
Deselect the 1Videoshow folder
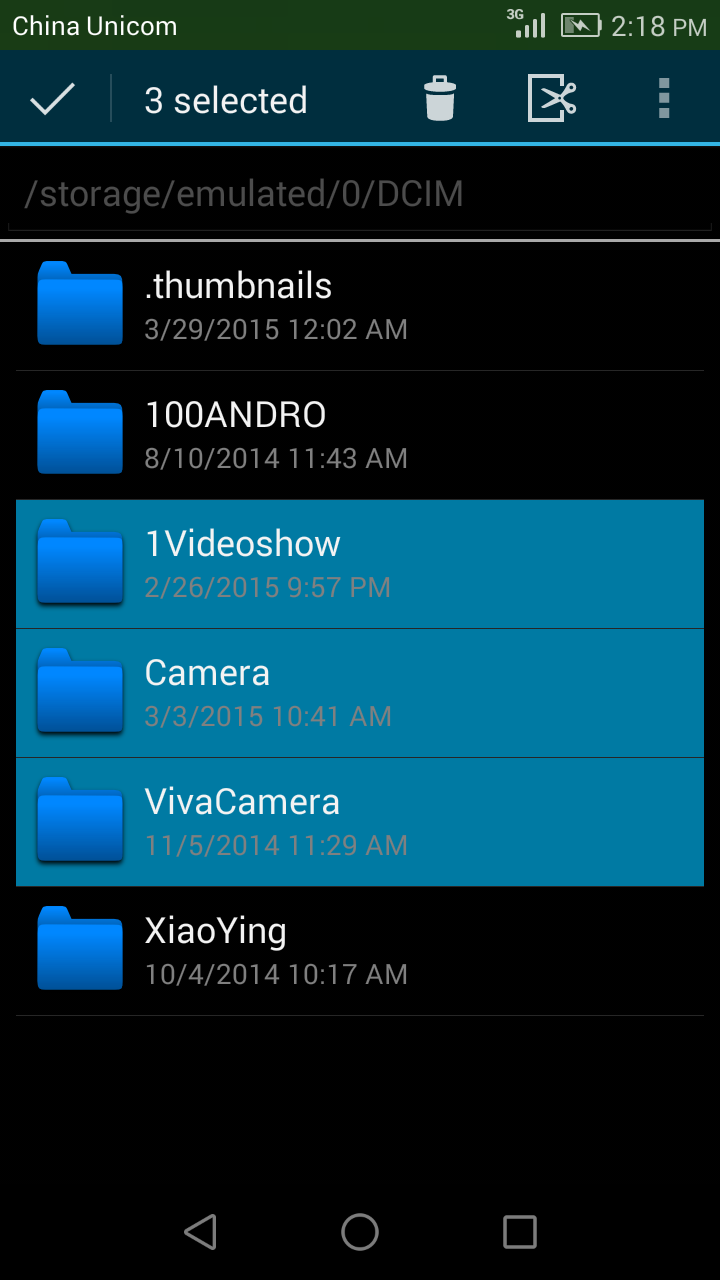[x=360, y=564]
